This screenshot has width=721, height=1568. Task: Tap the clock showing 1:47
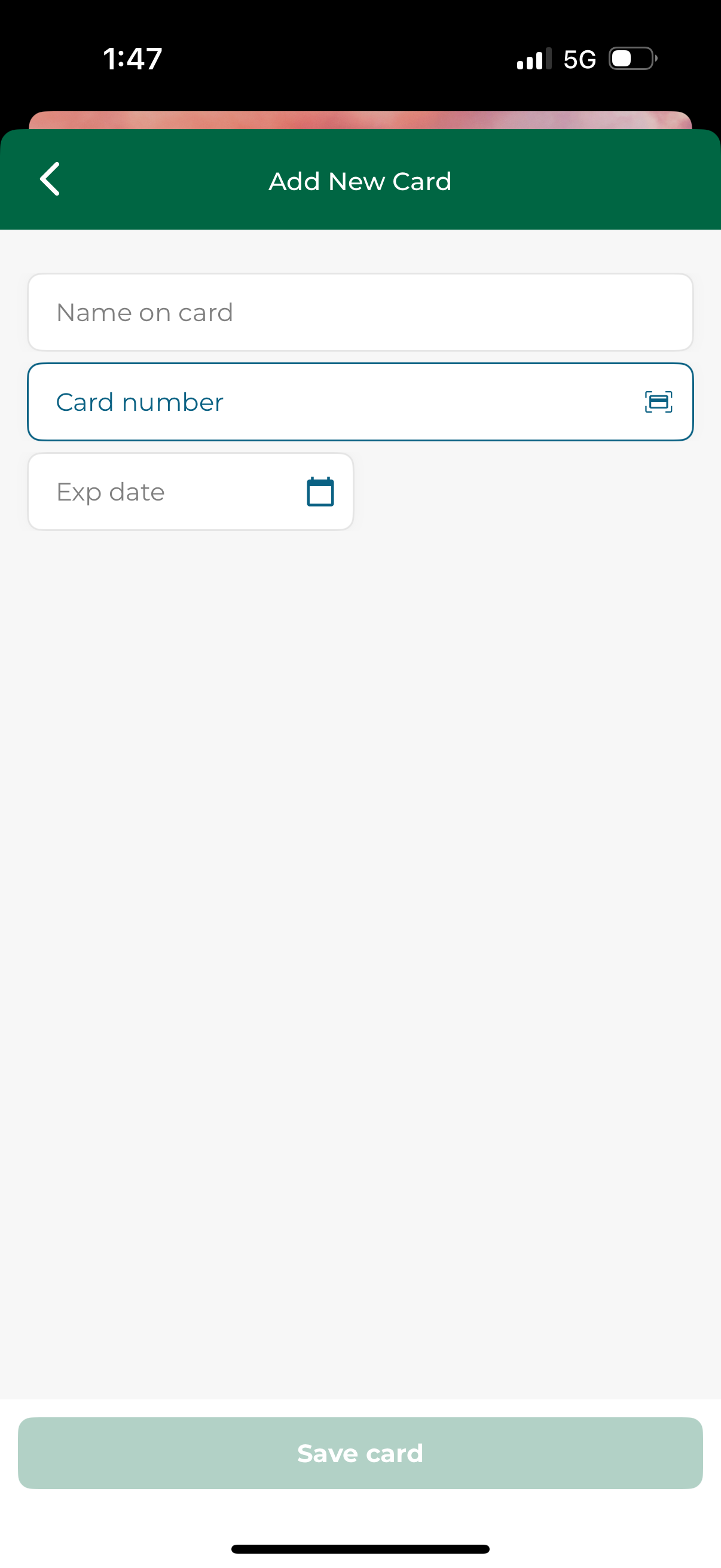pyautogui.click(x=132, y=58)
